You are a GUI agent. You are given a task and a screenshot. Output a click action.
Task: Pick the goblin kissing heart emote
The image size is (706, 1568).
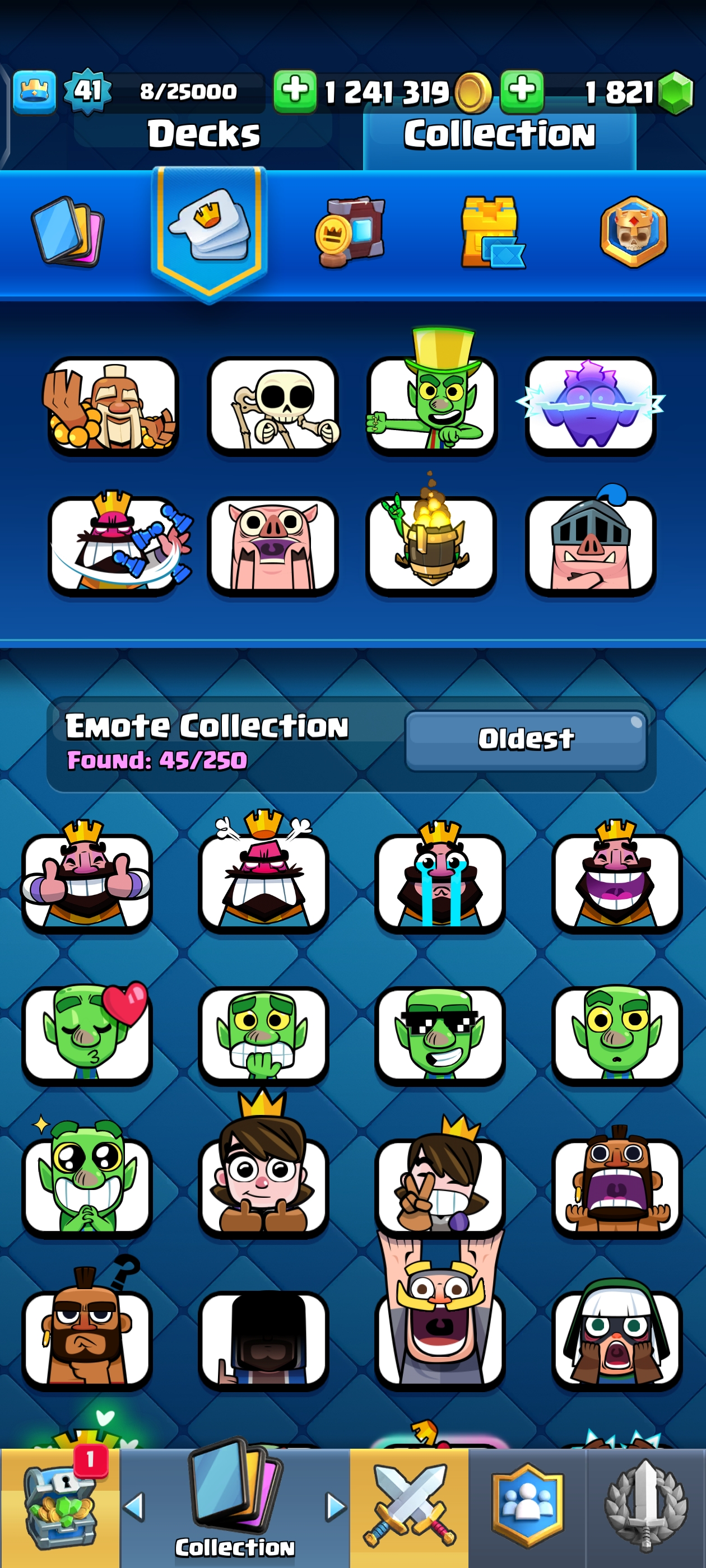point(86,1035)
